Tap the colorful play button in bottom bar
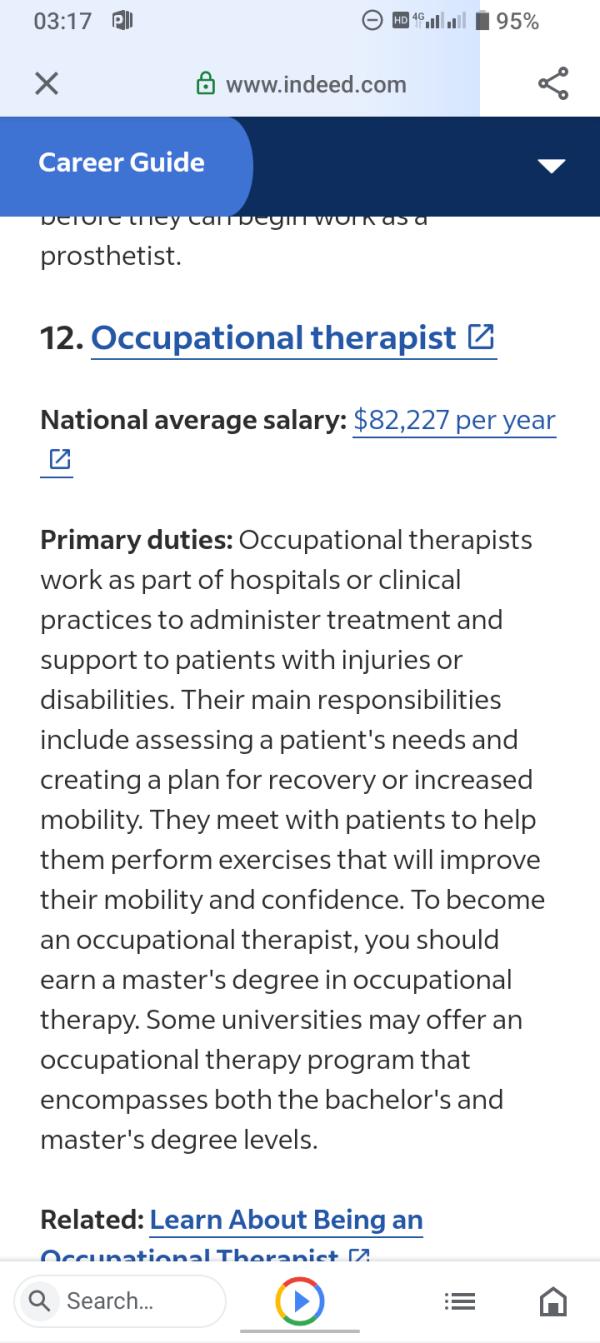Screen dimensions: 600x1343 click(300, 1301)
